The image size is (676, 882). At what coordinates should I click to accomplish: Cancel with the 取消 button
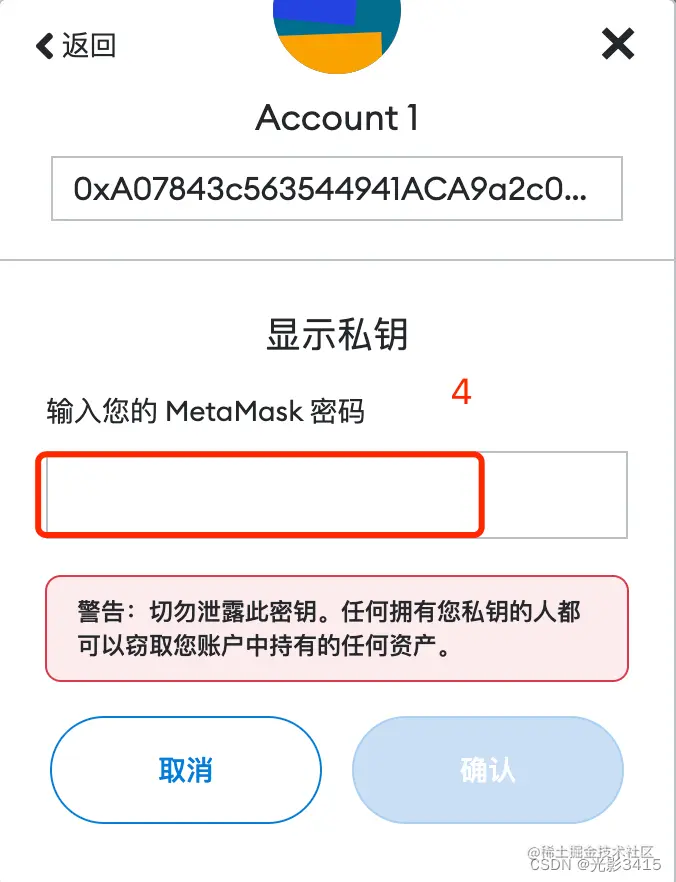pyautogui.click(x=186, y=770)
